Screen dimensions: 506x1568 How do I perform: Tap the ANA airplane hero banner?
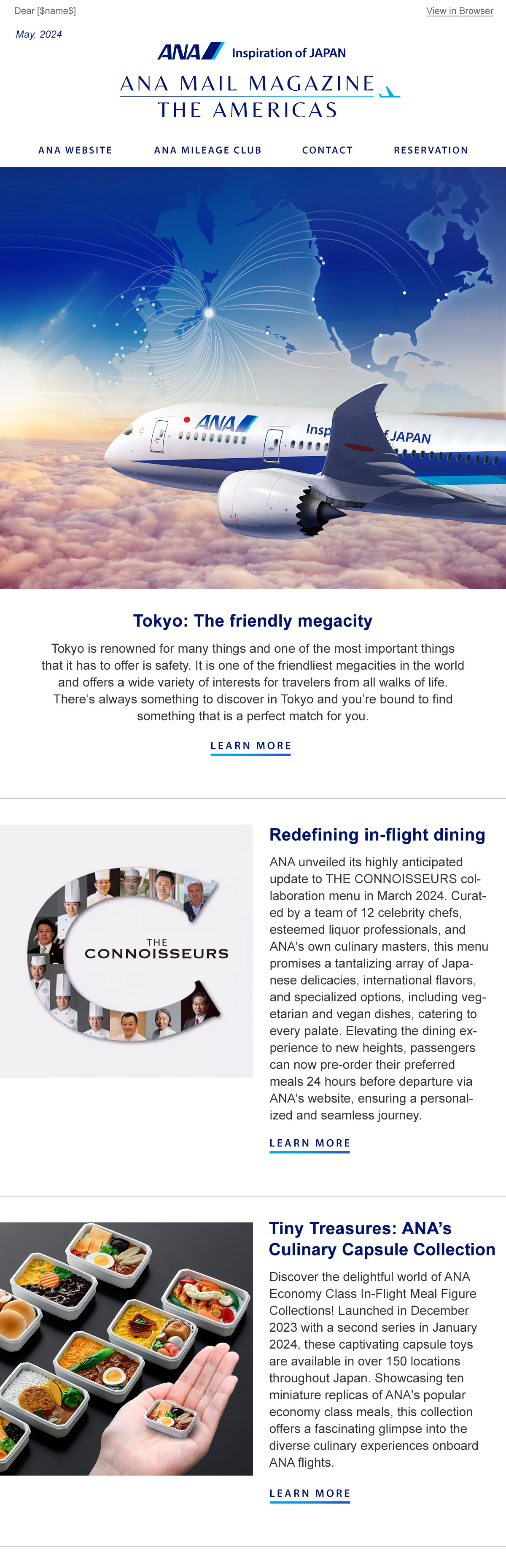tap(253, 377)
